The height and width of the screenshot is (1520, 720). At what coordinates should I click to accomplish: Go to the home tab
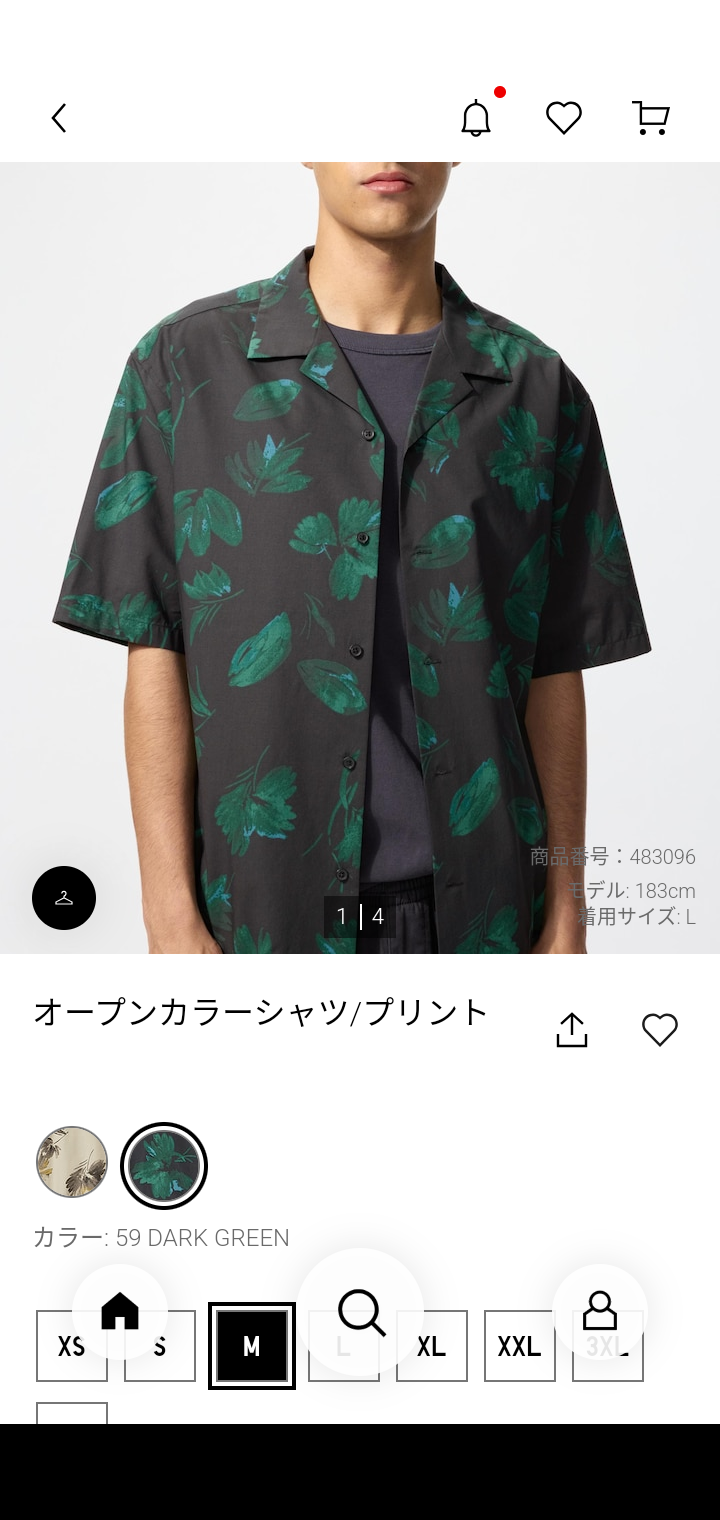point(120,1310)
